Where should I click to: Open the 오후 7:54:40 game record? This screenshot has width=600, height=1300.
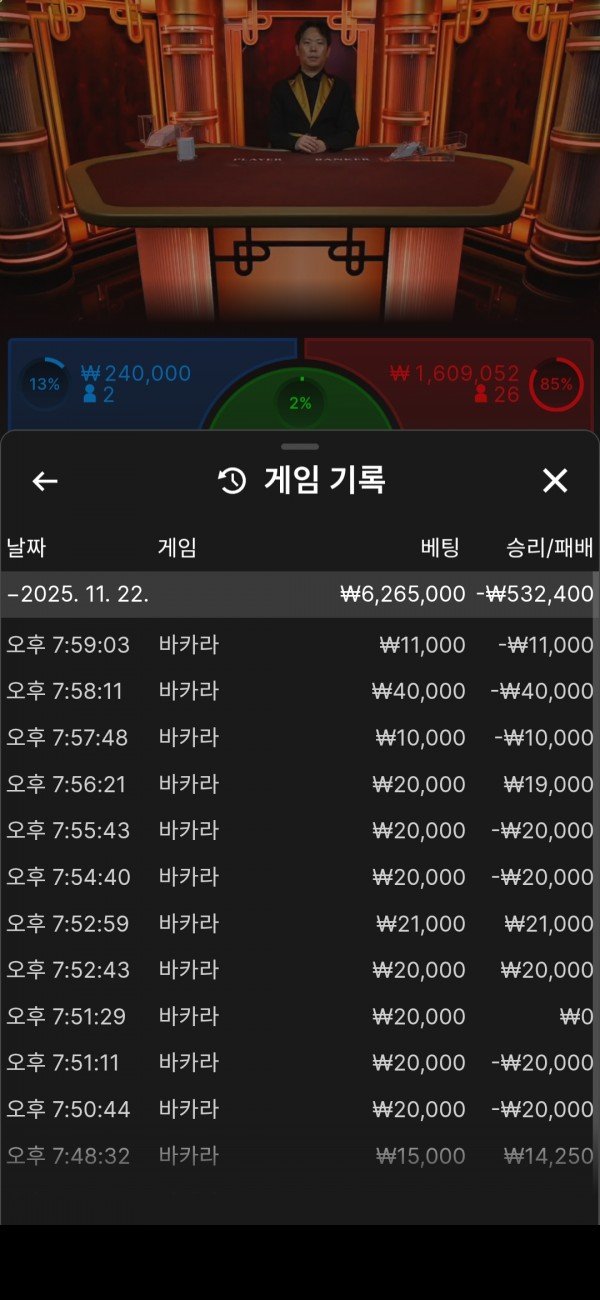(x=300, y=877)
